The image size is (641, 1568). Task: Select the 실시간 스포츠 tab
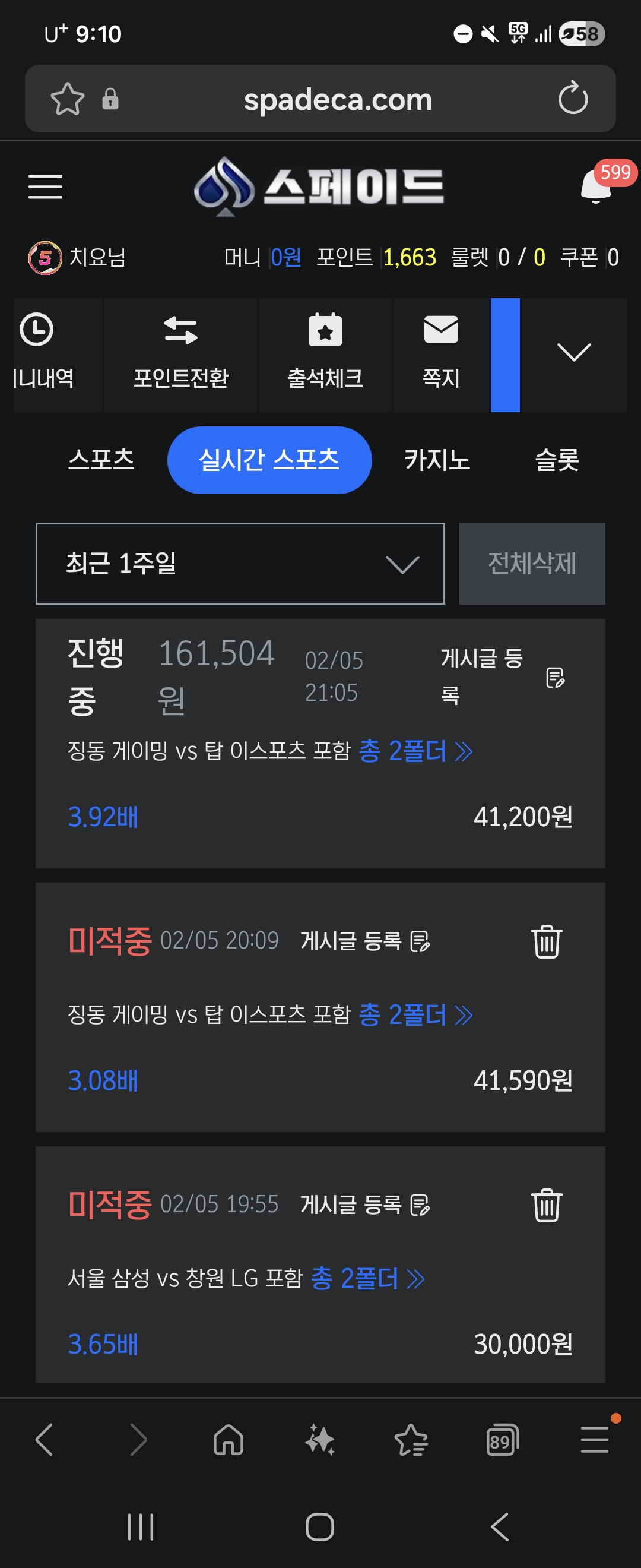(x=269, y=460)
